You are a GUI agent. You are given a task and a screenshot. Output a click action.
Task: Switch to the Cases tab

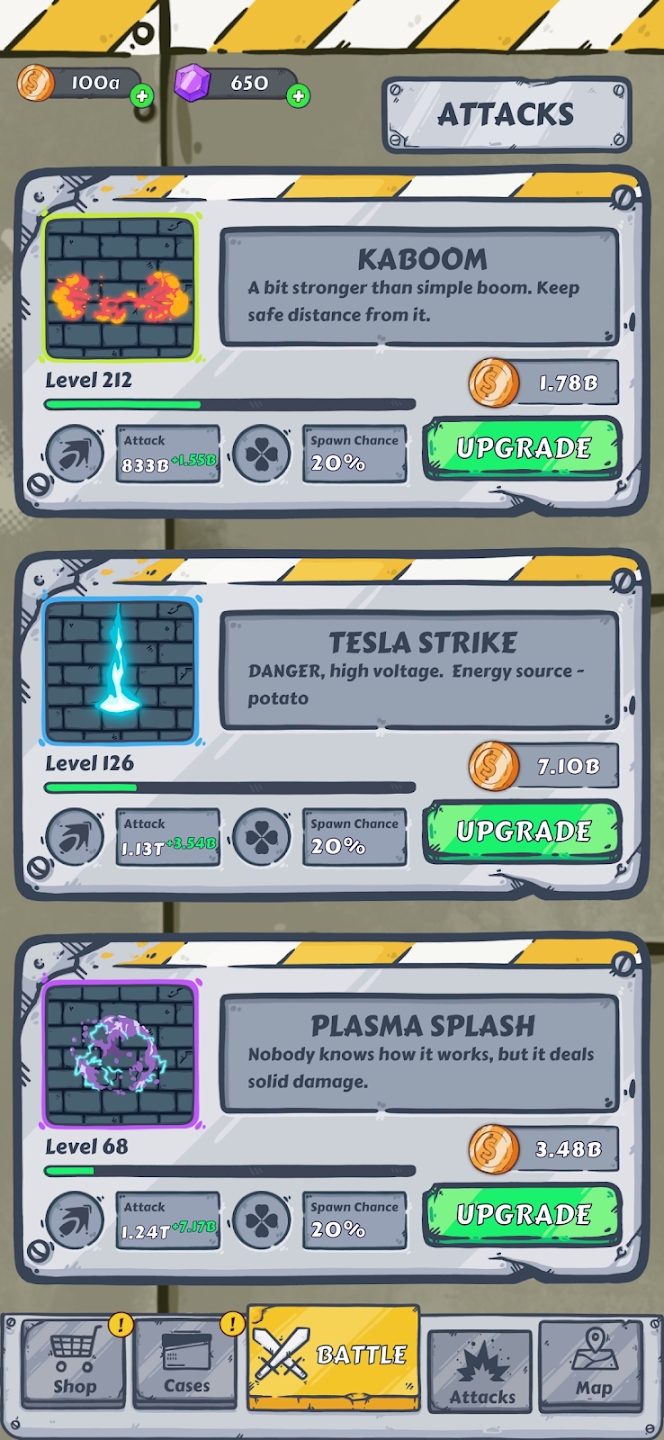click(x=187, y=1363)
